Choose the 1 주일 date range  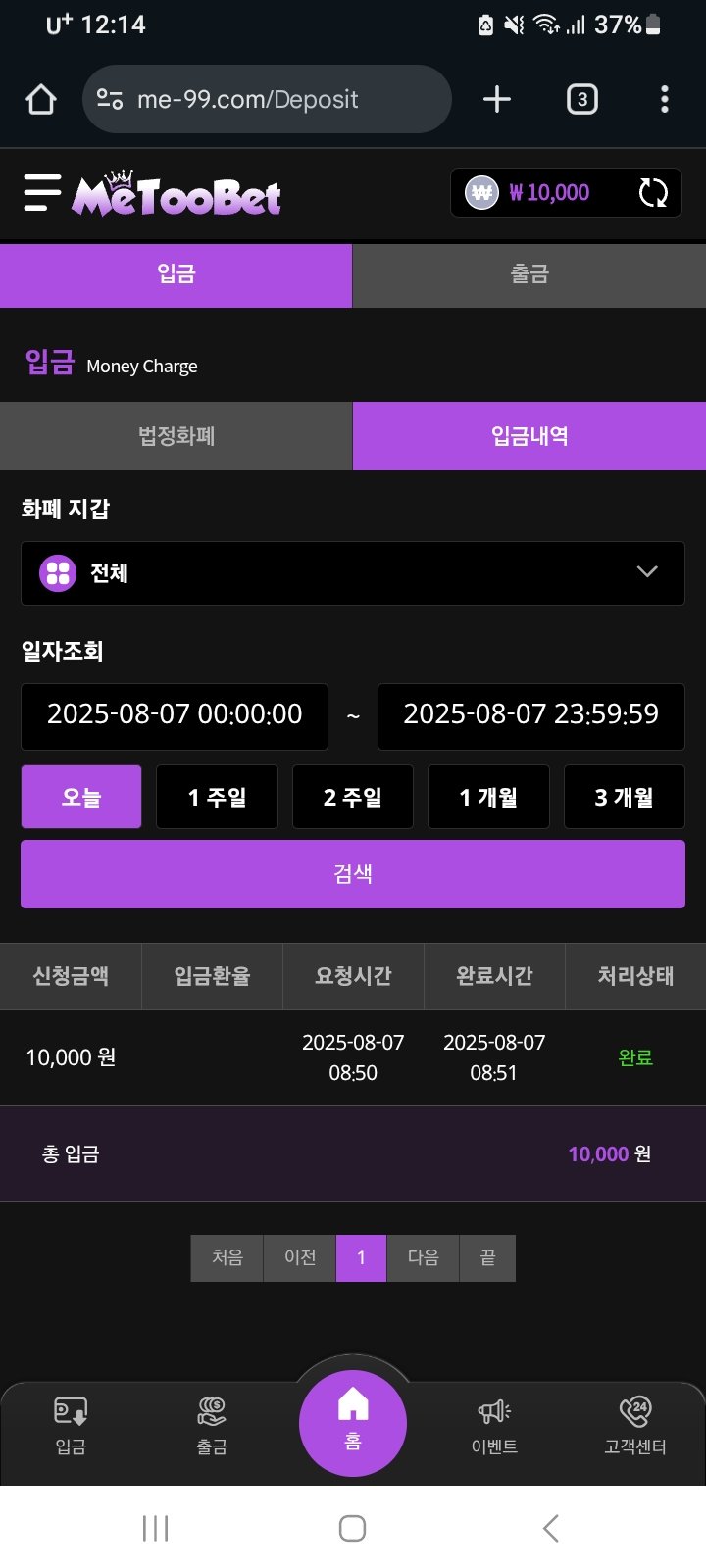tap(217, 798)
